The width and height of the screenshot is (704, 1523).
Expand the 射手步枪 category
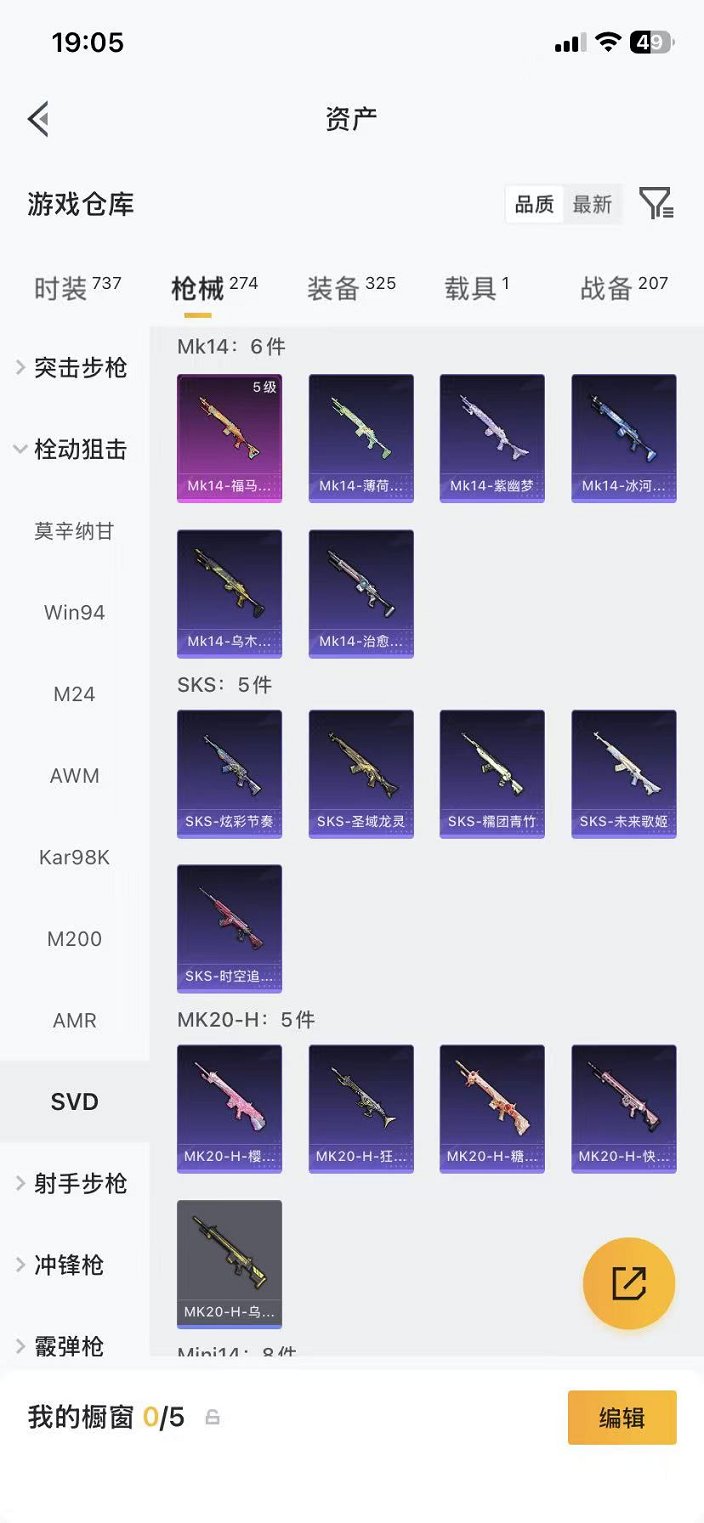click(80, 1184)
